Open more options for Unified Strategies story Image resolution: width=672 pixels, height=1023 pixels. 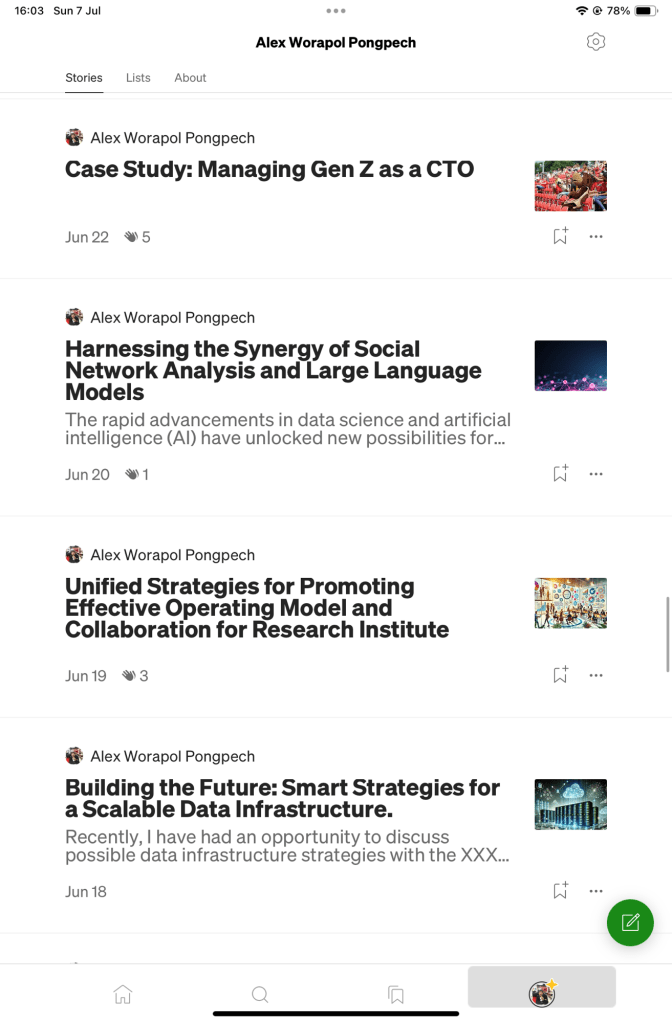pyautogui.click(x=596, y=675)
